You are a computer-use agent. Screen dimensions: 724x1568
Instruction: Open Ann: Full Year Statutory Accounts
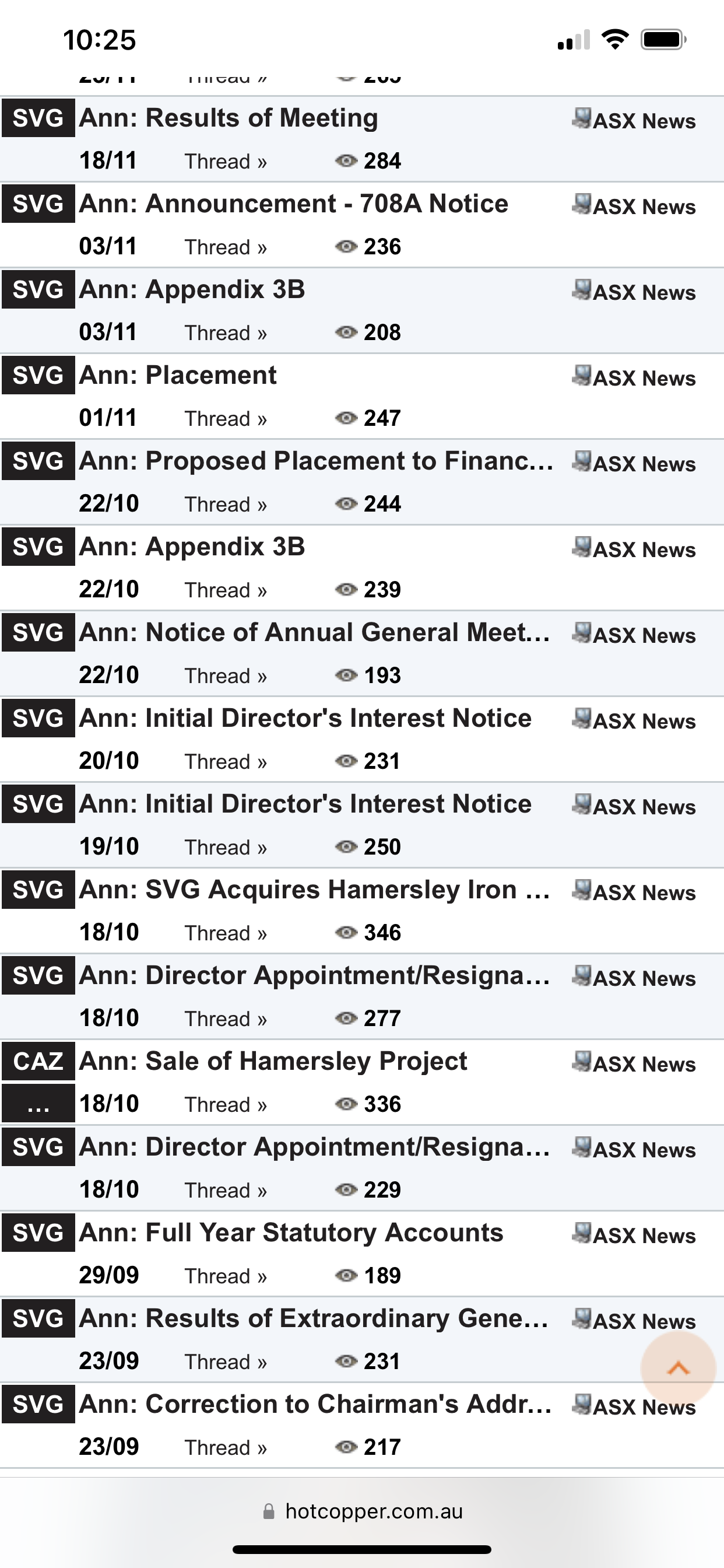[291, 1233]
